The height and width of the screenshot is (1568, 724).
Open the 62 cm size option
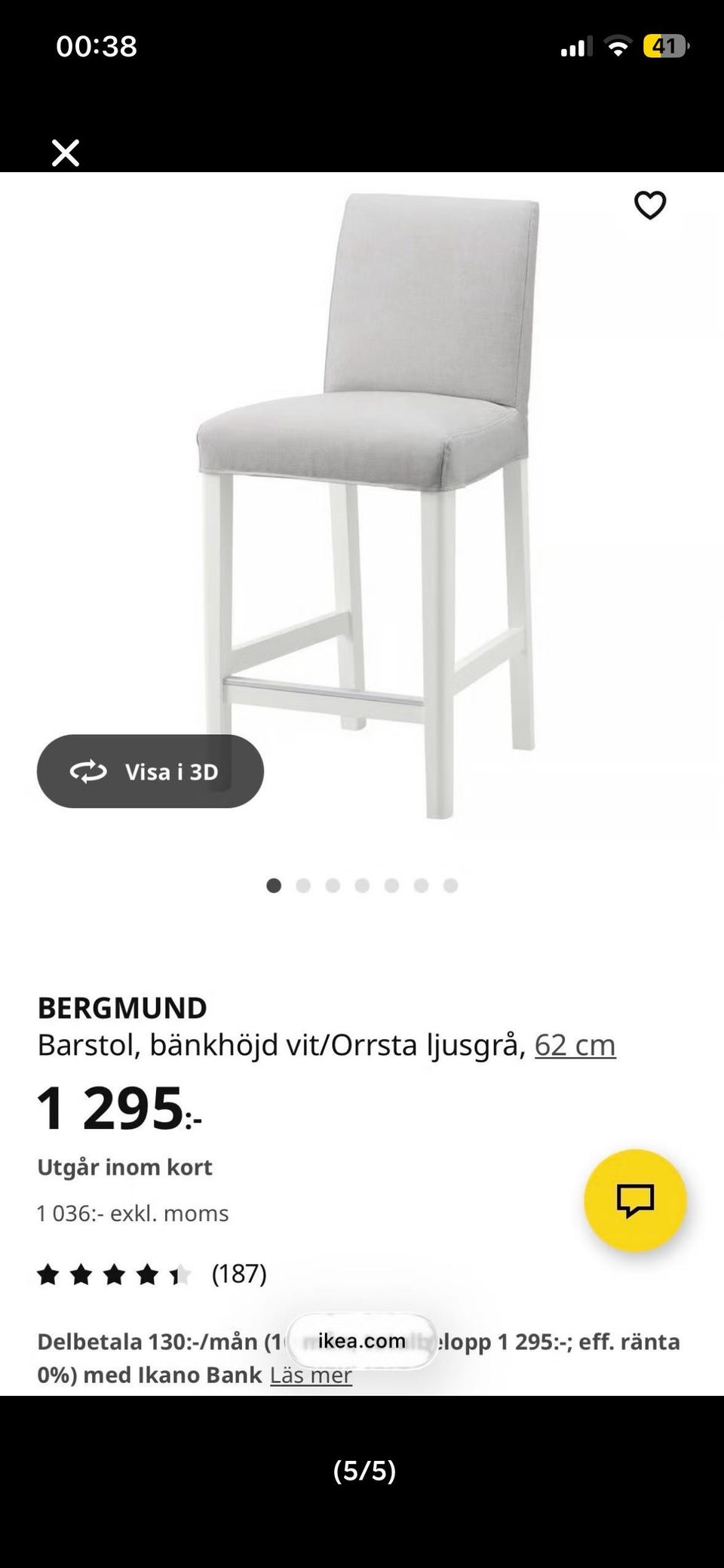pos(575,1044)
